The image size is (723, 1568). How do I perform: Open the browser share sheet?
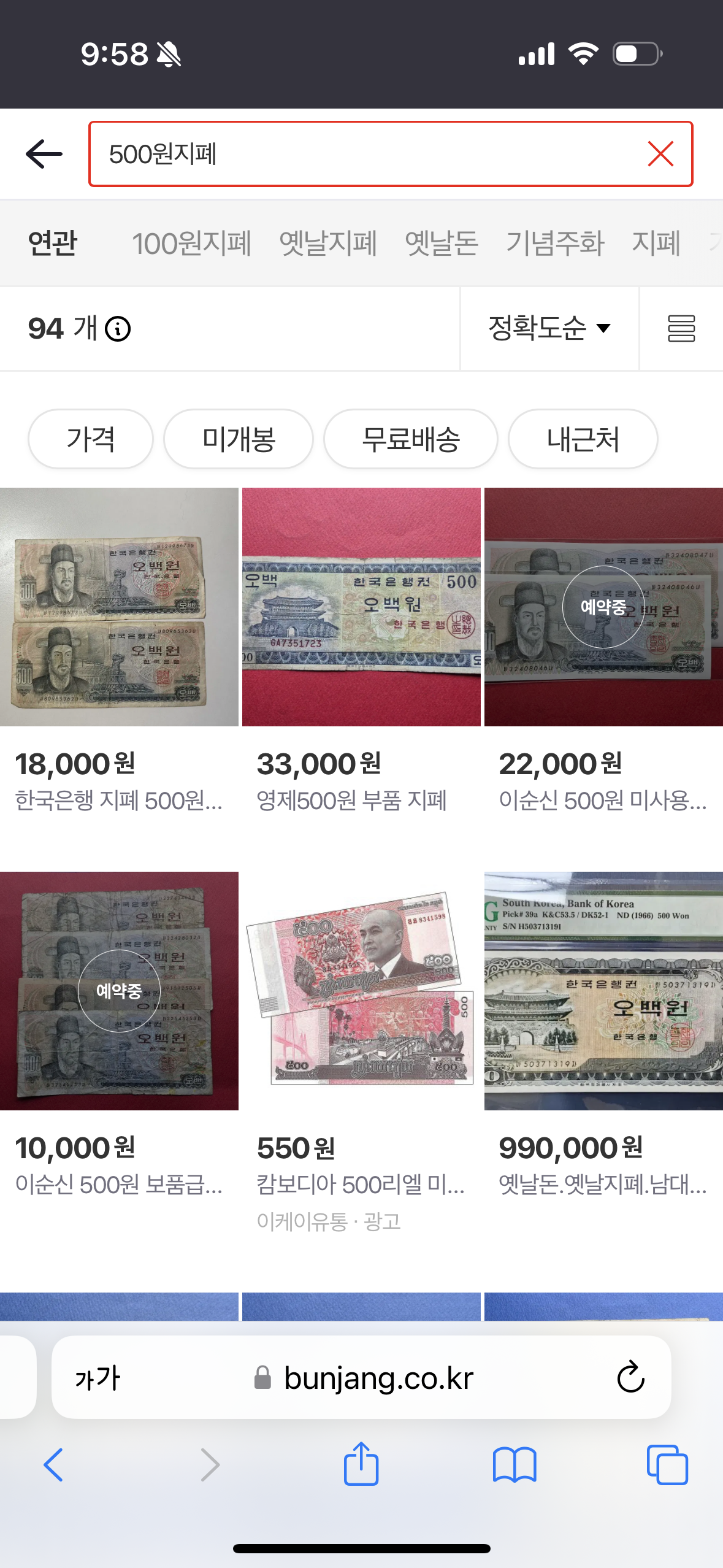coord(361,1465)
